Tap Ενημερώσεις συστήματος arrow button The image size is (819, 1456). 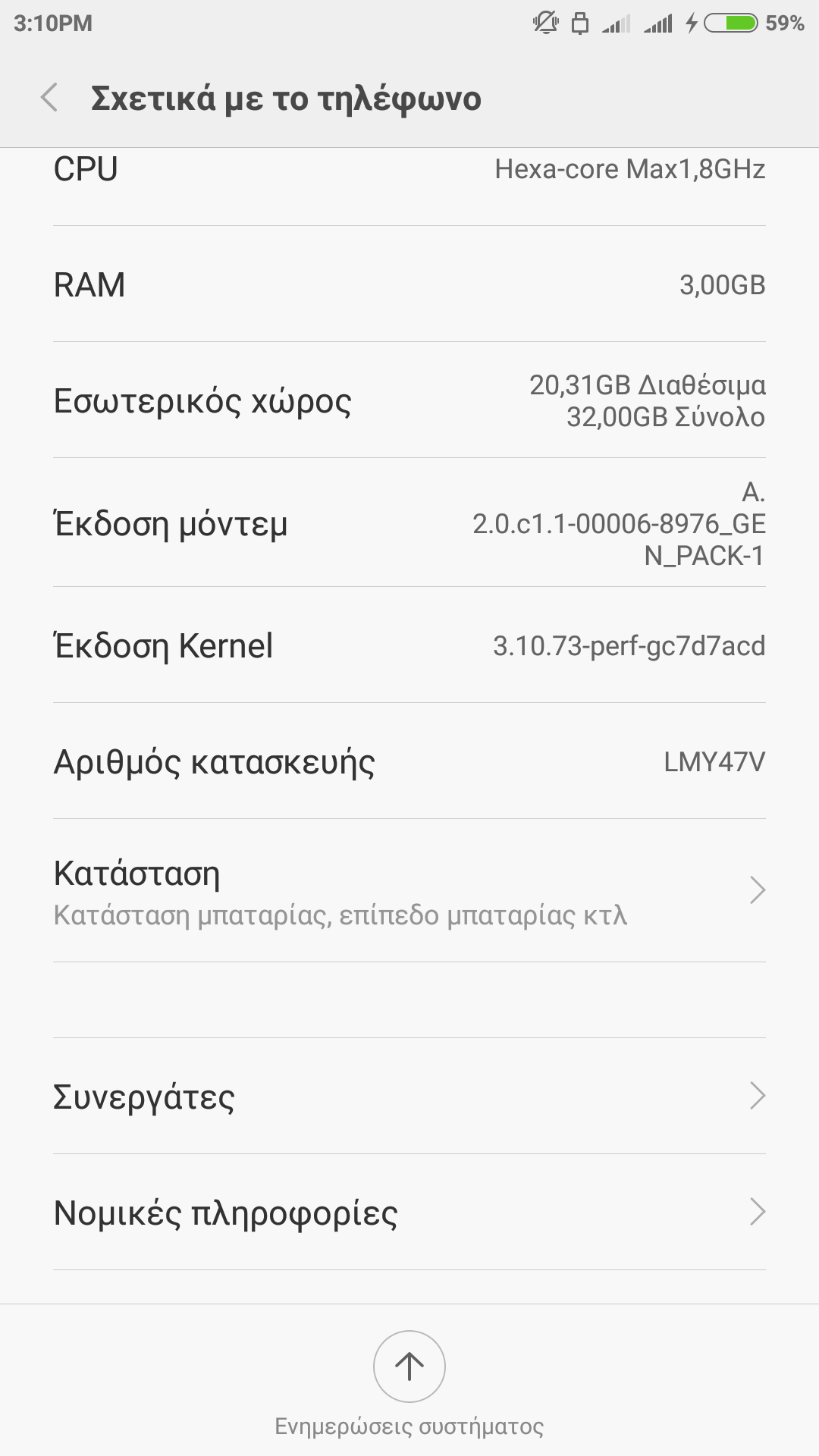(409, 1367)
